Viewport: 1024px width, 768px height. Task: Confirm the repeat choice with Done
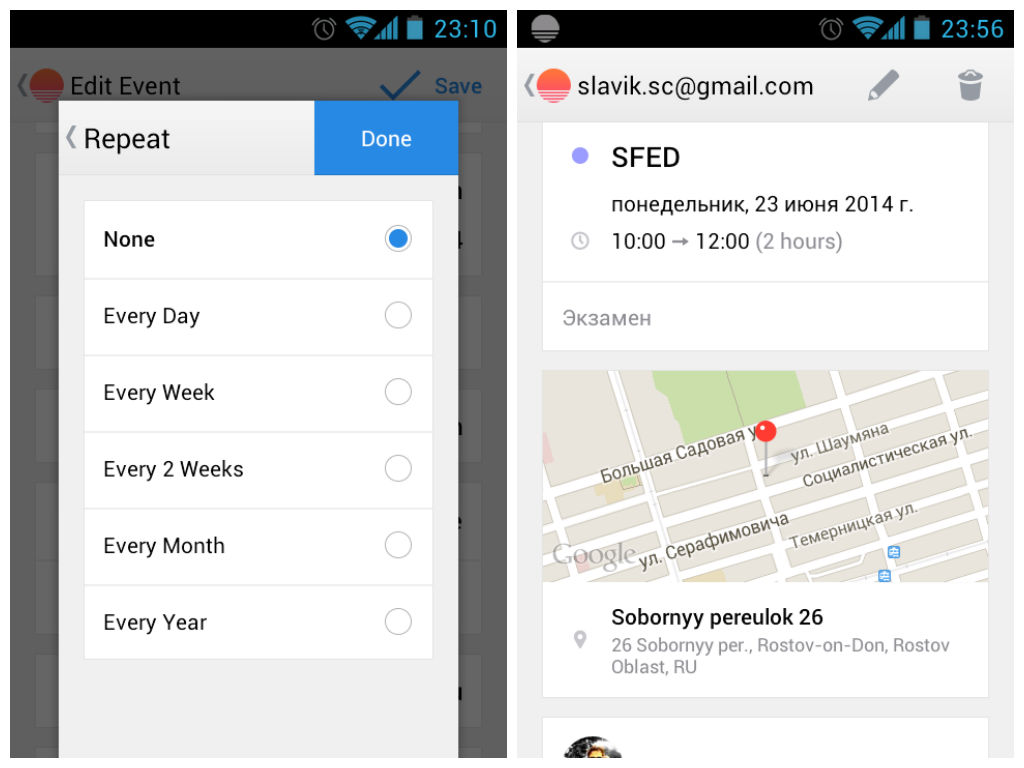386,139
